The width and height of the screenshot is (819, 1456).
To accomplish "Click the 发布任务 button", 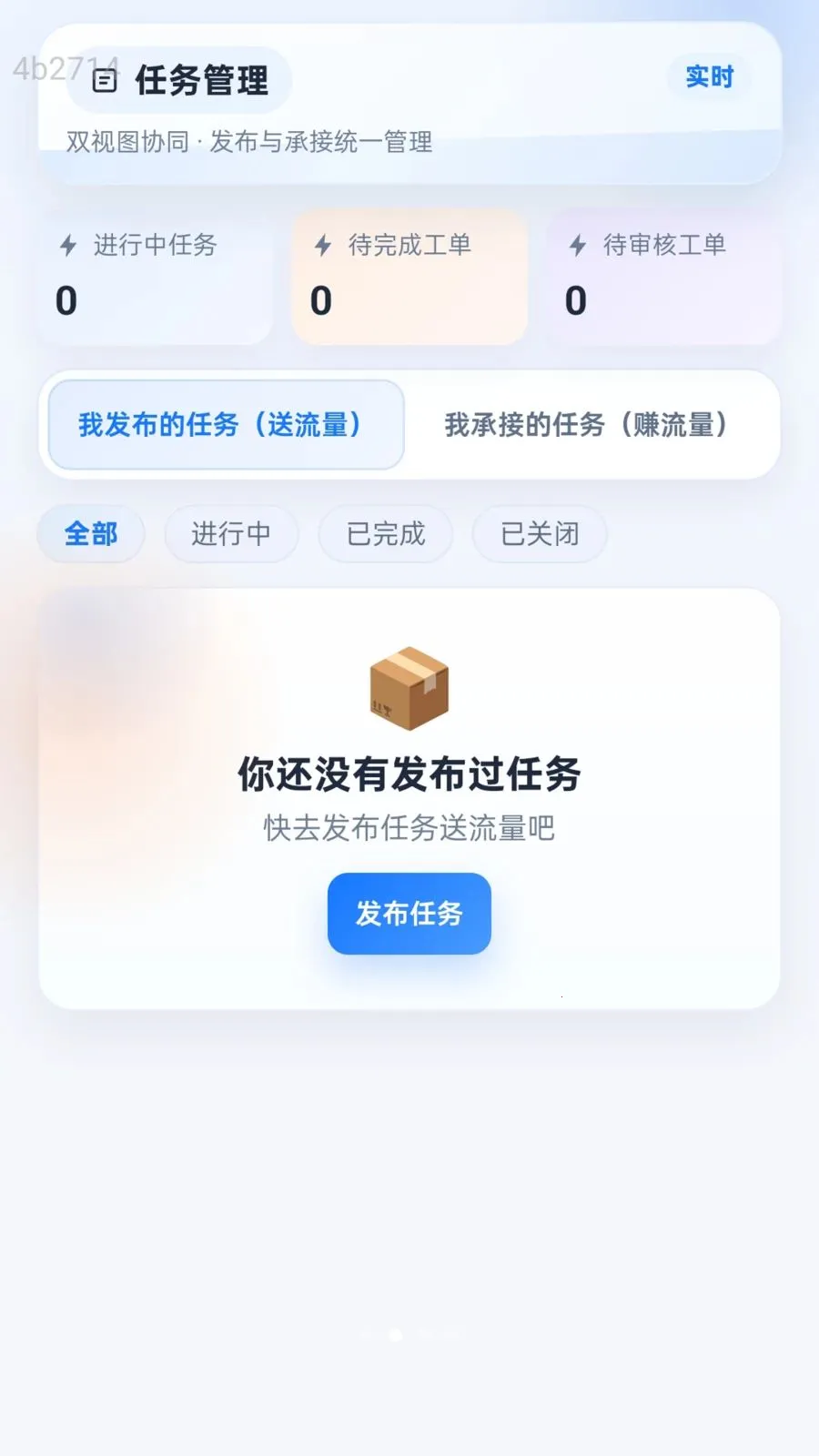I will pos(409,915).
